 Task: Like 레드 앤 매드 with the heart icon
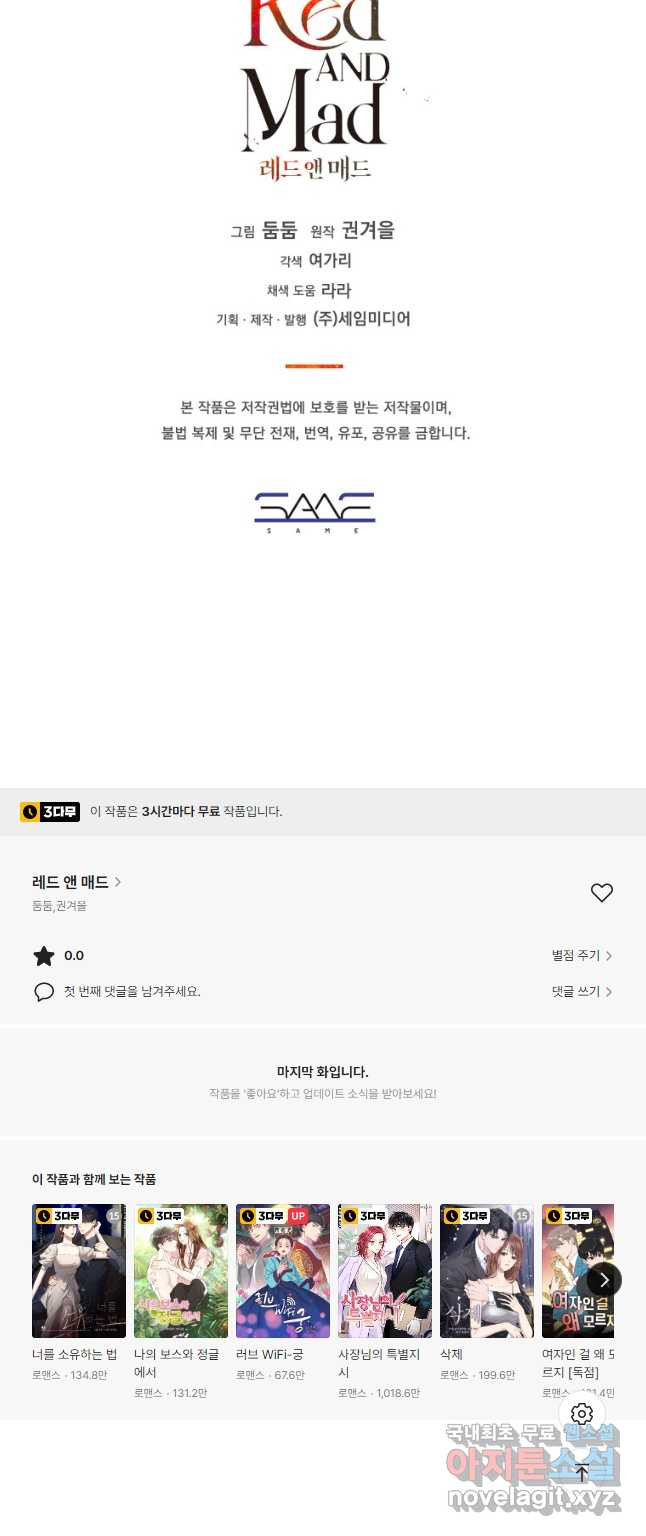(601, 893)
